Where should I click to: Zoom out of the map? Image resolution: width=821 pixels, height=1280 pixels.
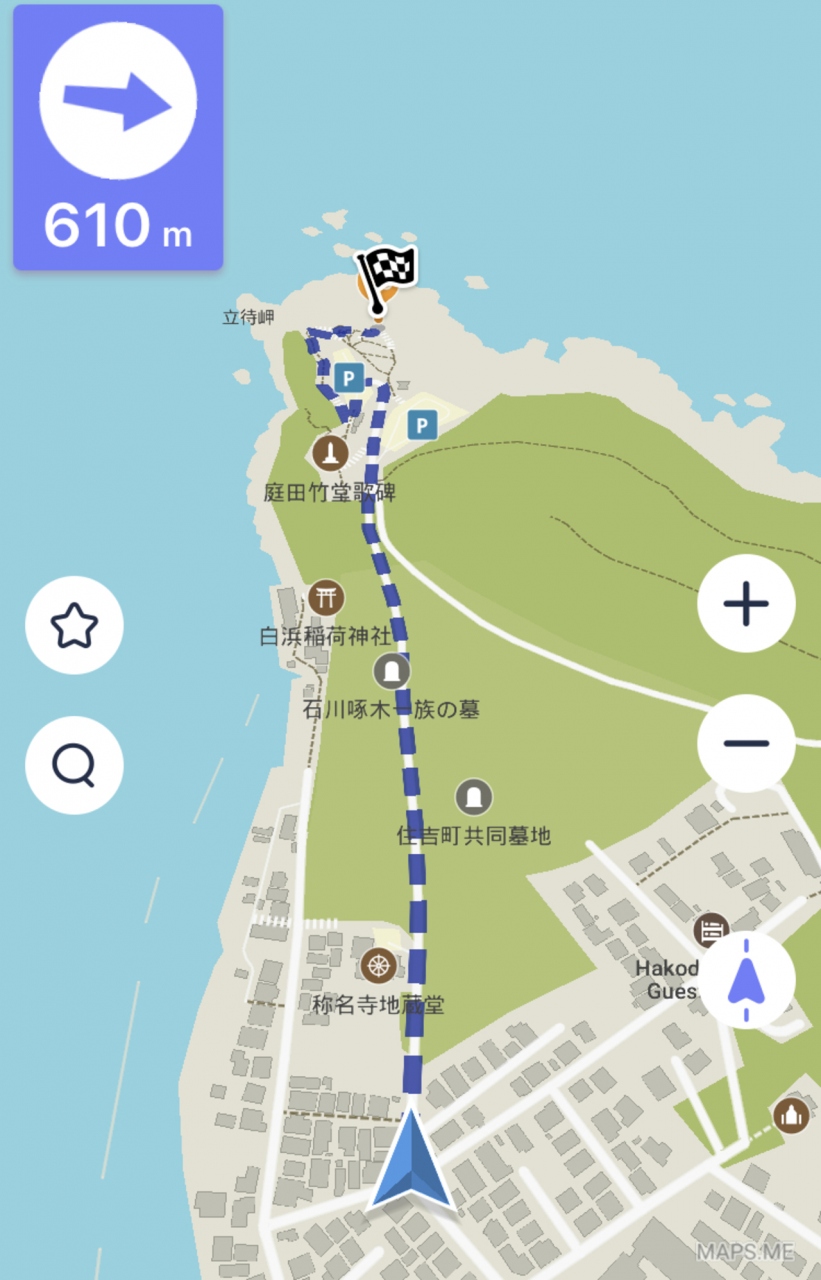[x=746, y=743]
